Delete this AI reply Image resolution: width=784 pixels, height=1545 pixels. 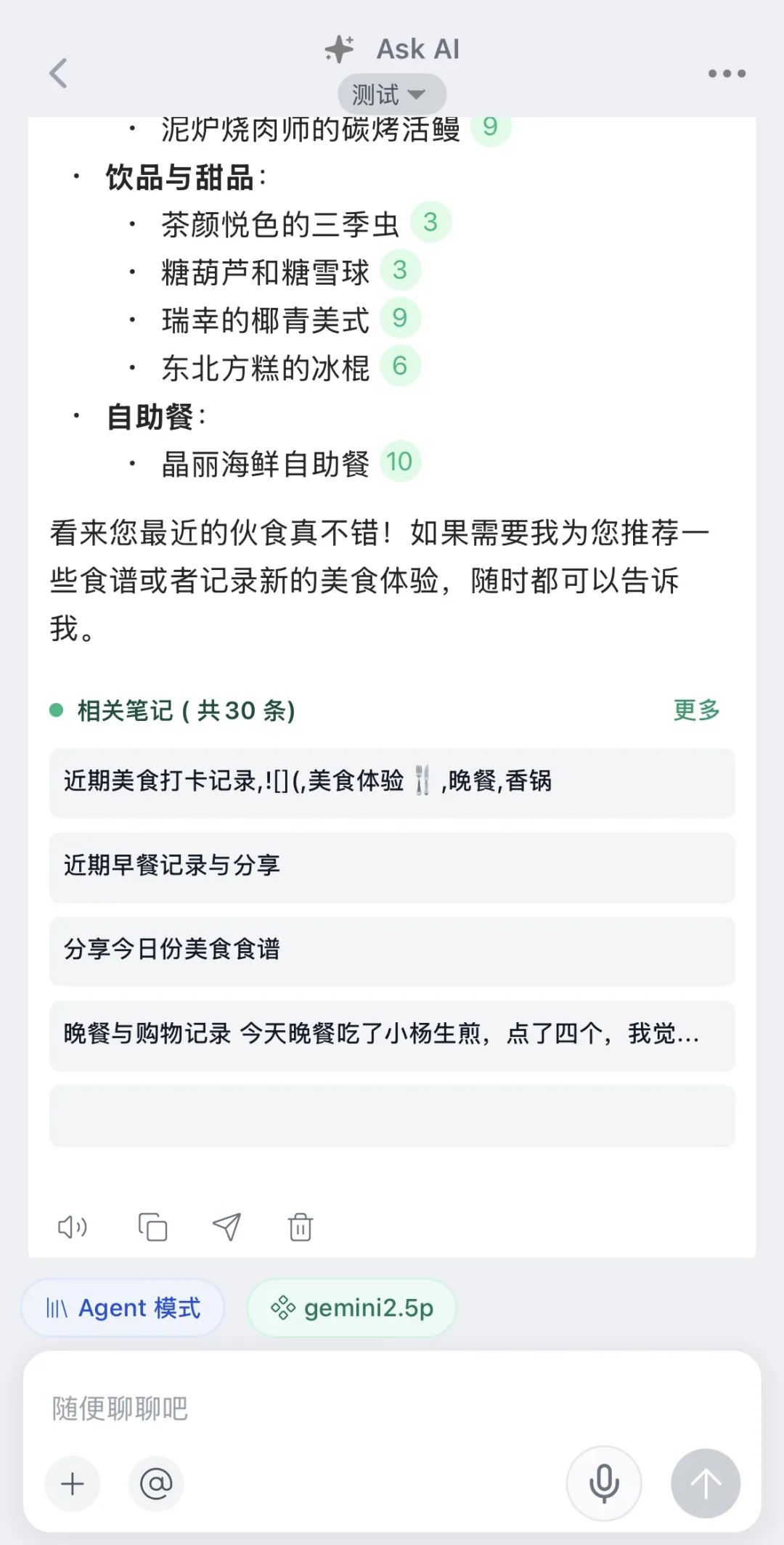point(301,1227)
